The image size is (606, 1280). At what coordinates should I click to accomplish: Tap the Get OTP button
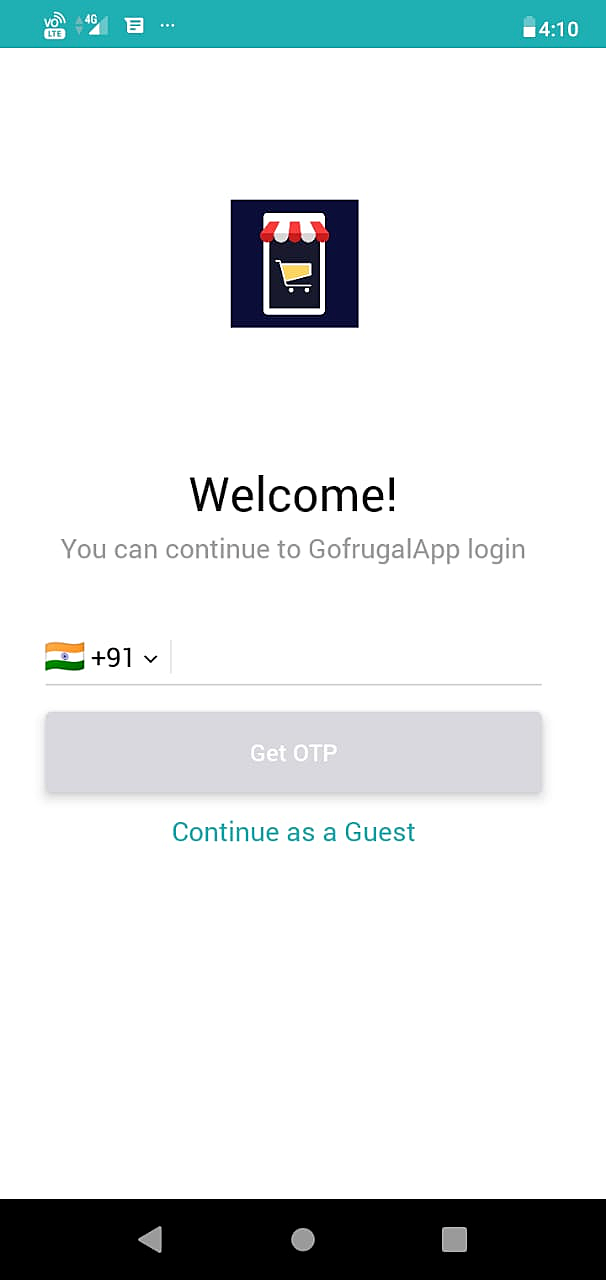click(x=293, y=753)
